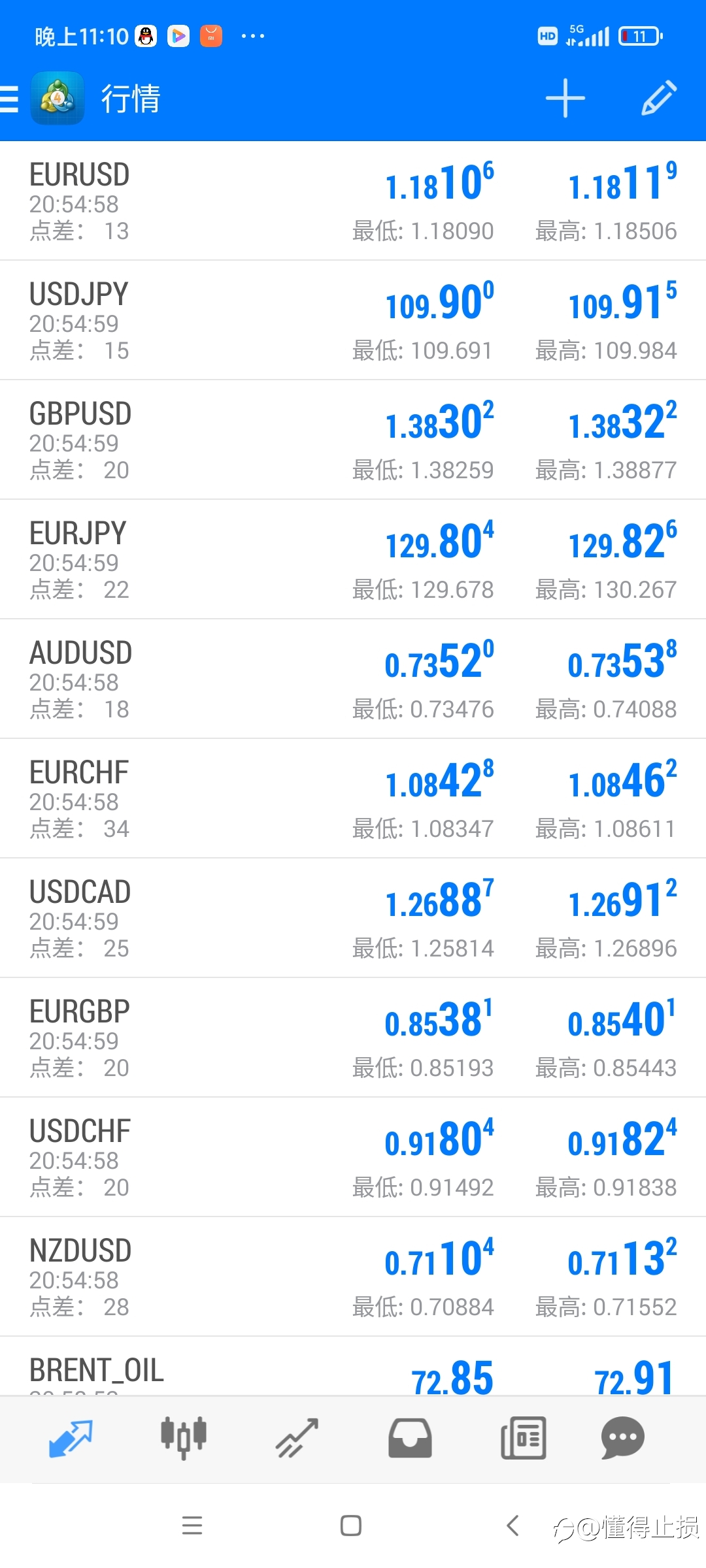
Task: Select the EURCHF quote row
Action: (x=353, y=799)
